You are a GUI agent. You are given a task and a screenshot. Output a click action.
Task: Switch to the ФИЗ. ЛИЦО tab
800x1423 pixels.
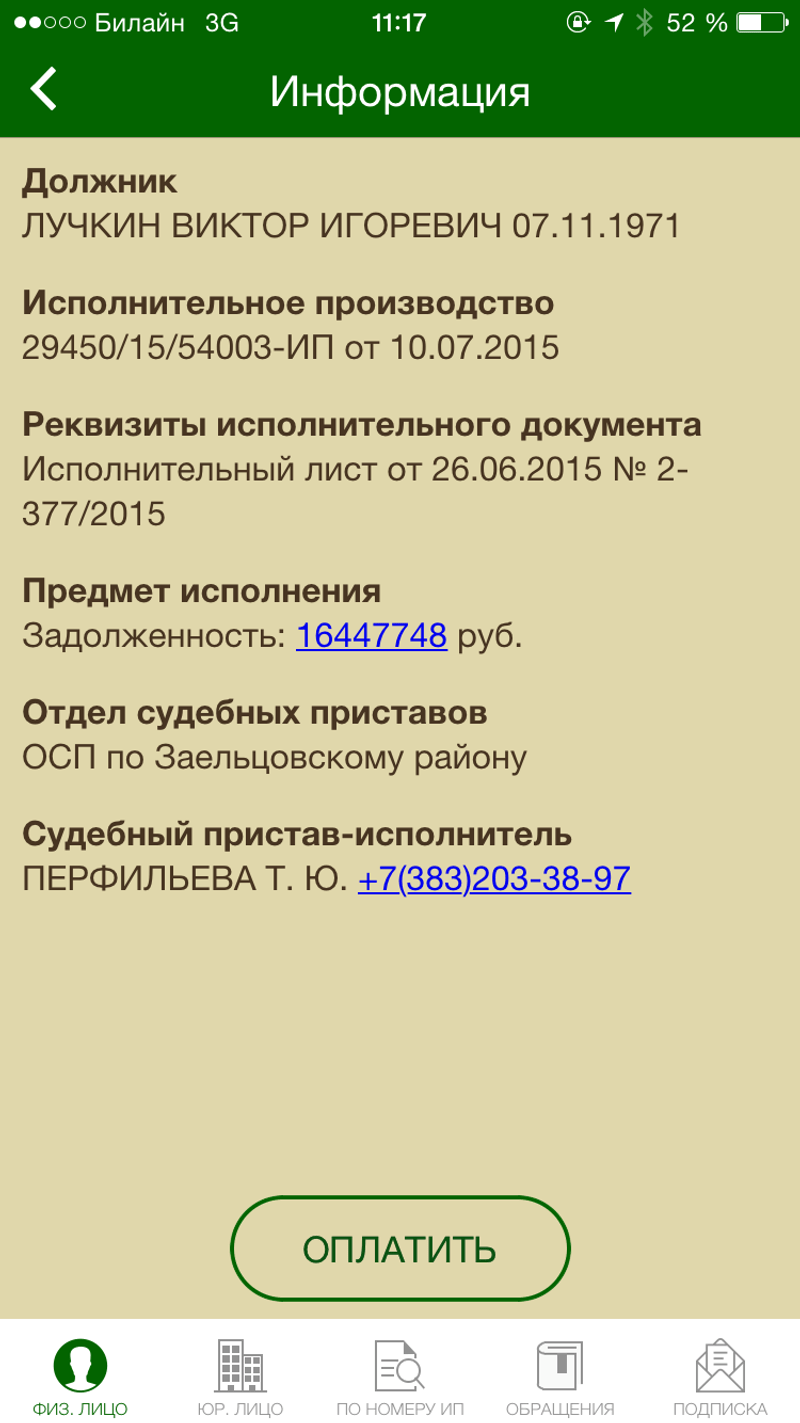[x=80, y=1377]
